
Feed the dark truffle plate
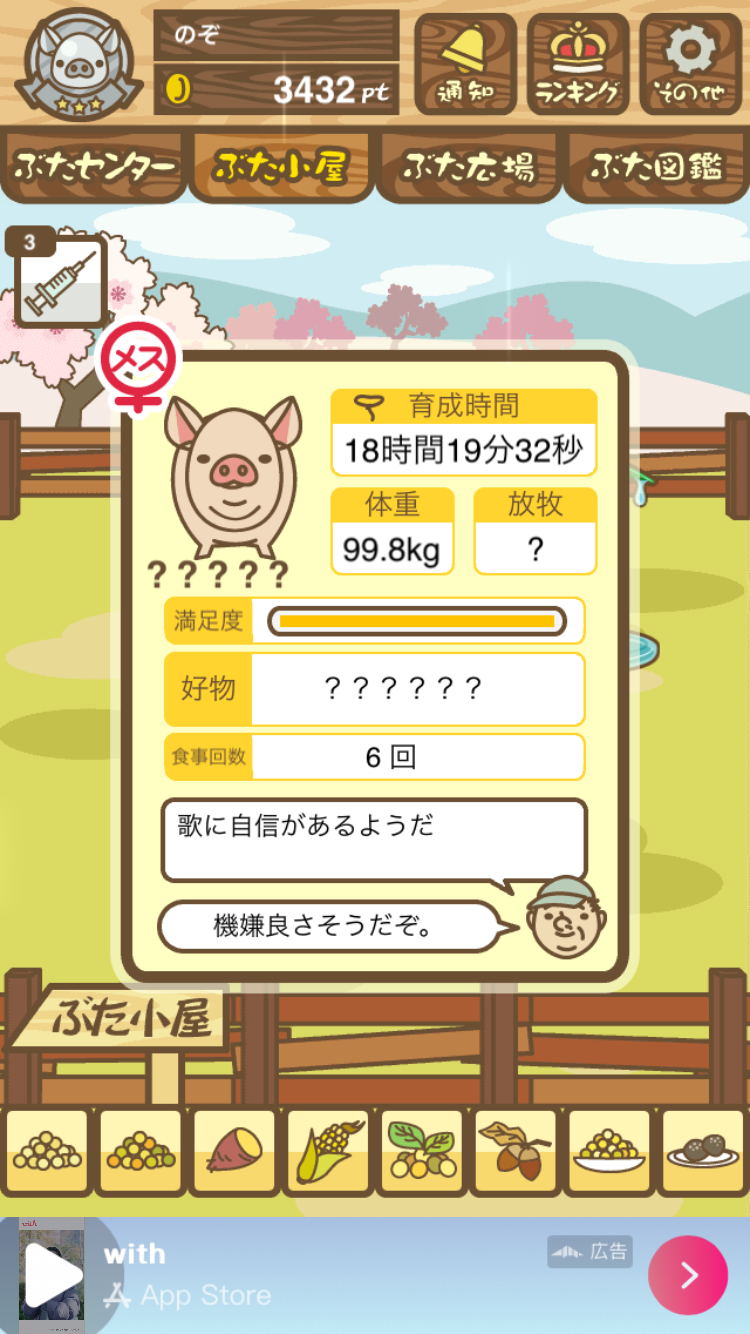pyautogui.click(x=702, y=1151)
